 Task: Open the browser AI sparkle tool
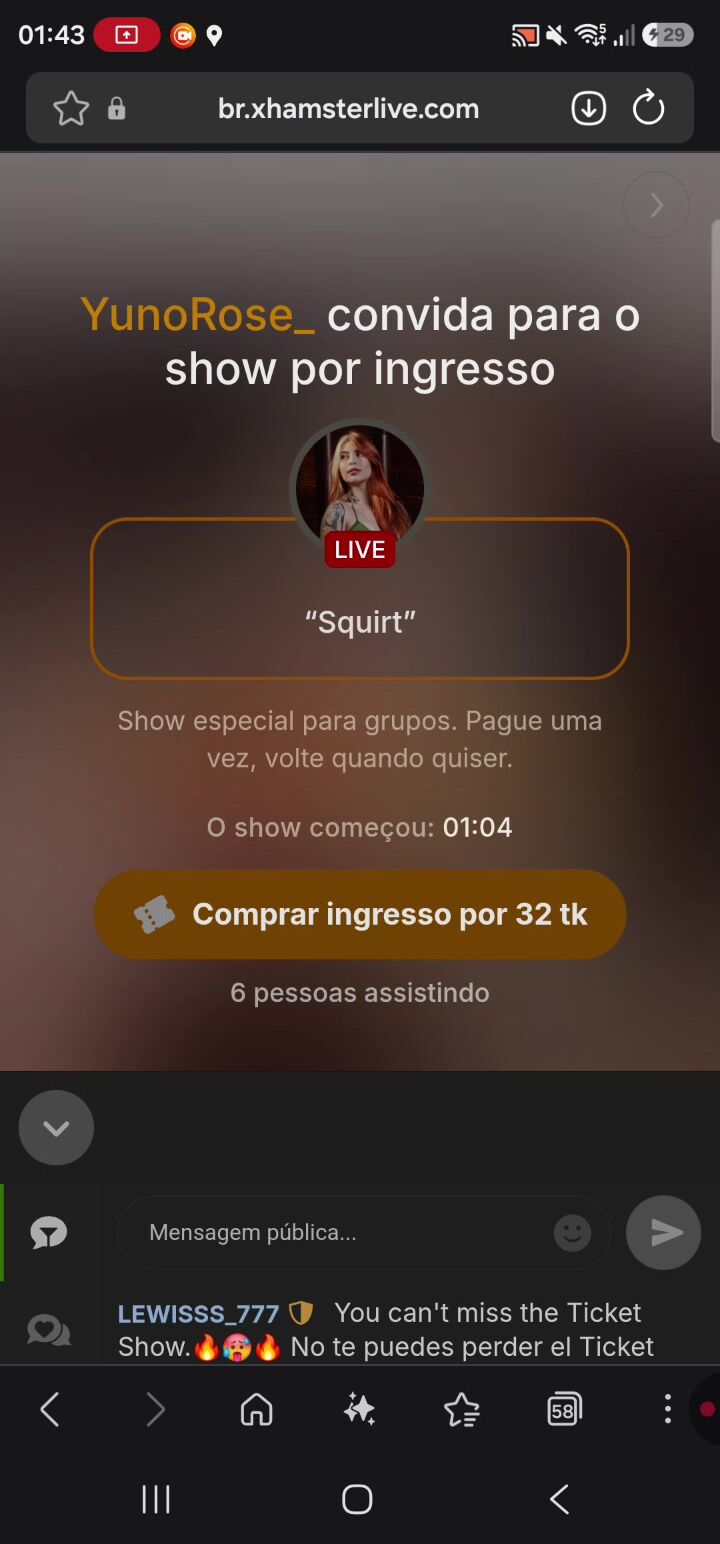tap(359, 1410)
